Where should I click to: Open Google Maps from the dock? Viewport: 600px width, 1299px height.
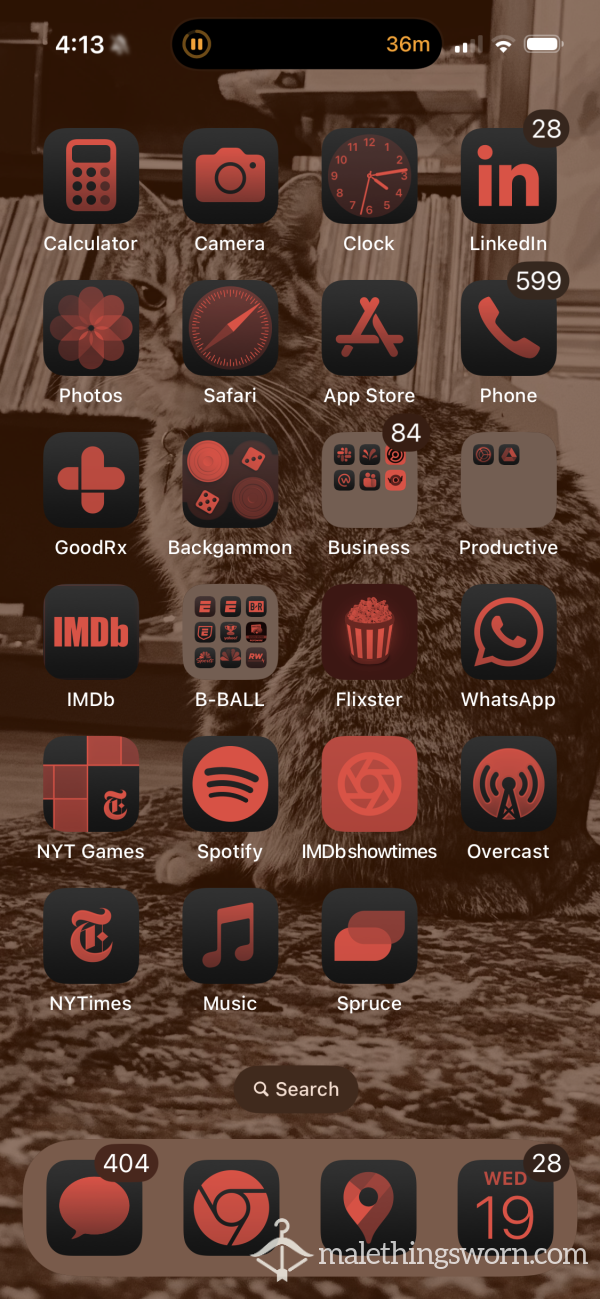(369, 1207)
